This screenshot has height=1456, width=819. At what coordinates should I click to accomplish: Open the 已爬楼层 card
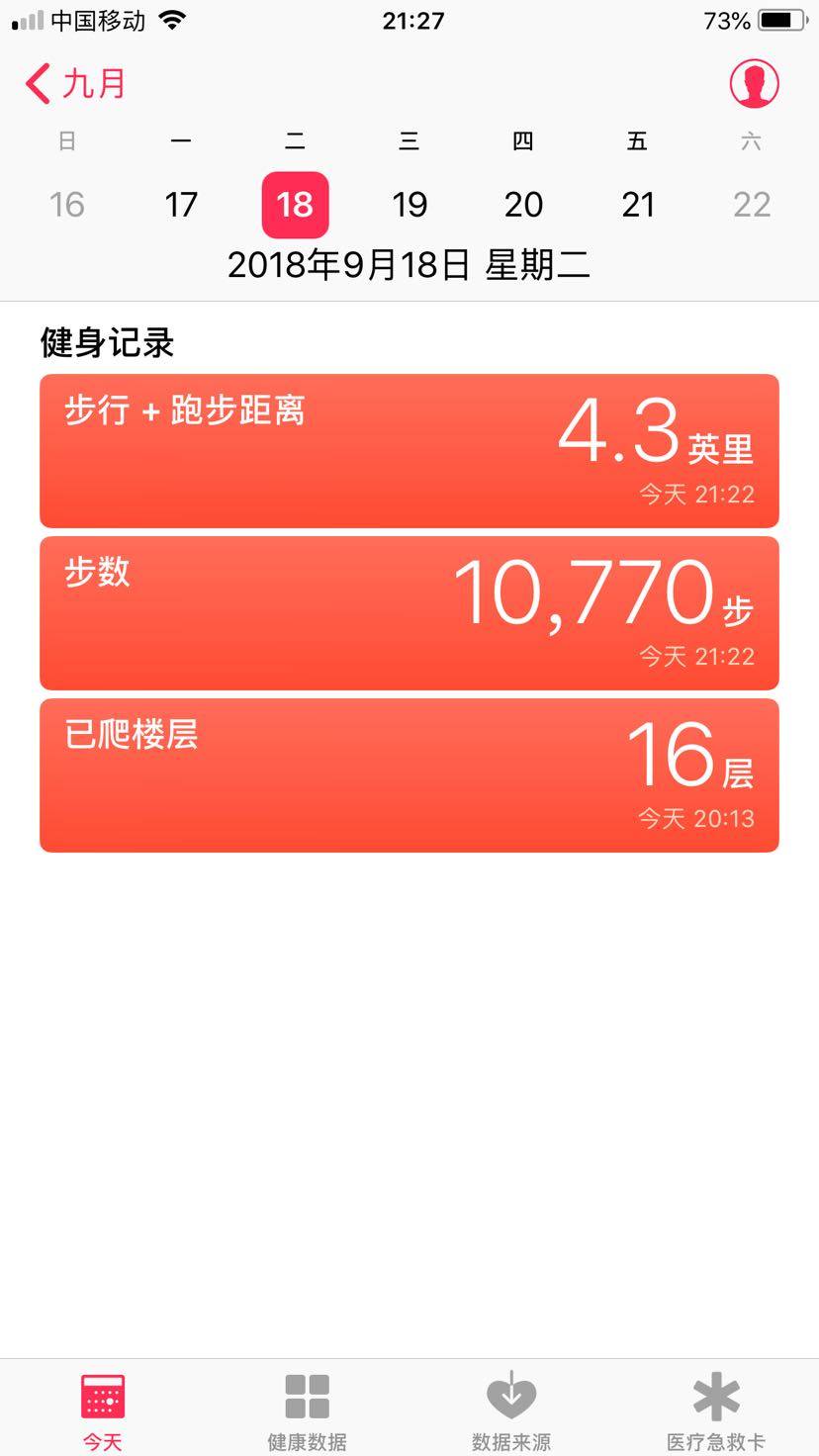pyautogui.click(x=409, y=775)
